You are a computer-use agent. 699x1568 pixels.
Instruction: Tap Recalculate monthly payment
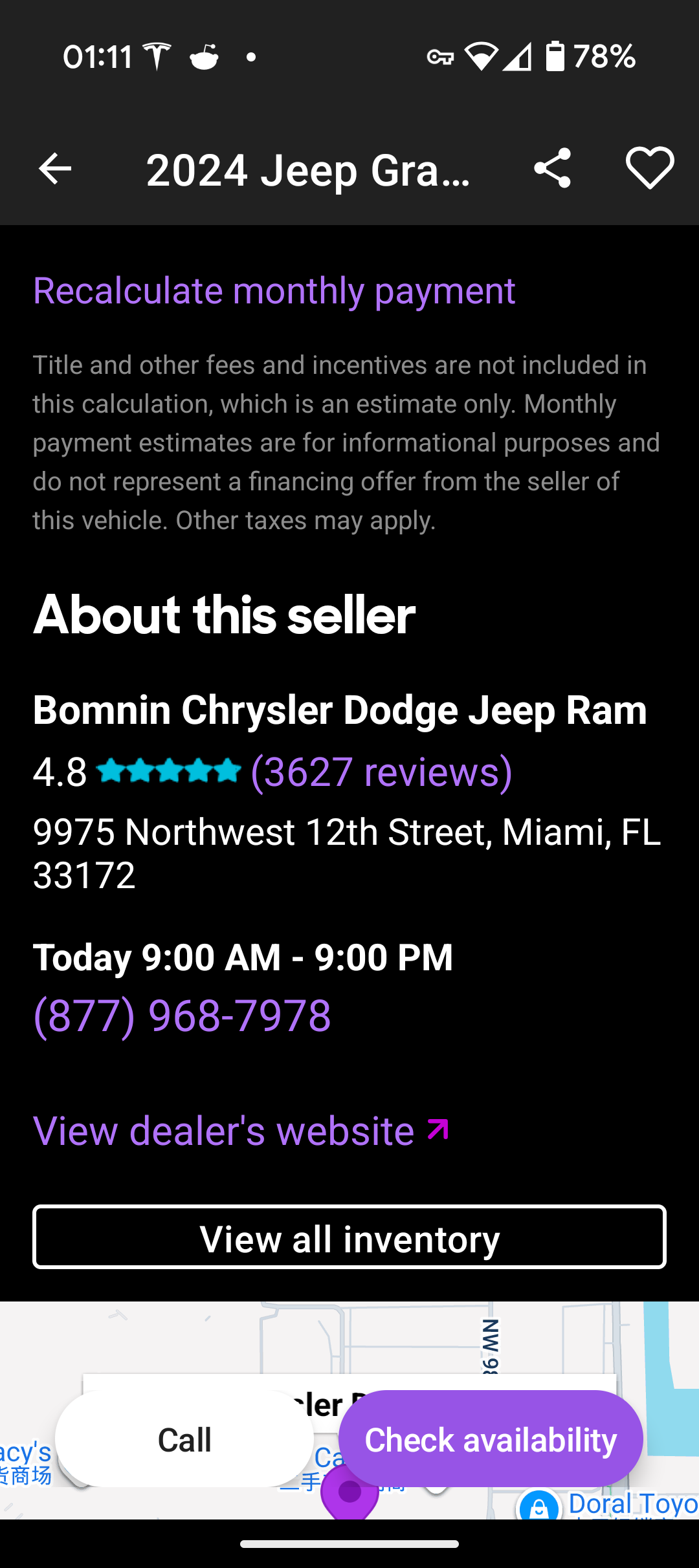274,290
